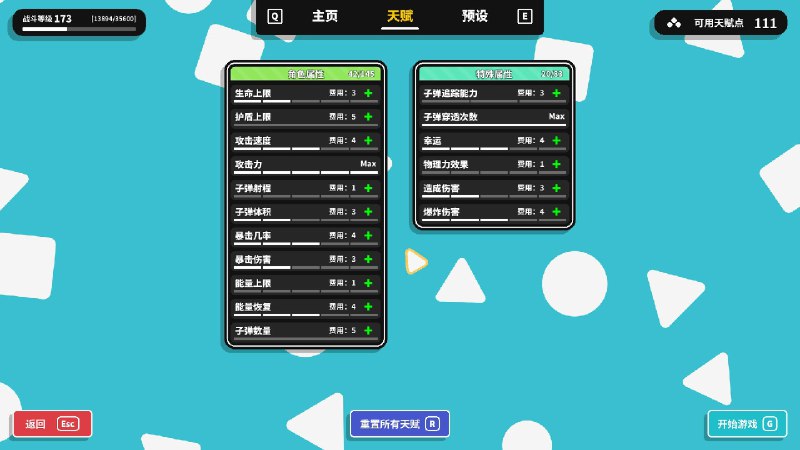Upgrade 攻击速度 by one level
800x450 pixels.
tap(368, 141)
